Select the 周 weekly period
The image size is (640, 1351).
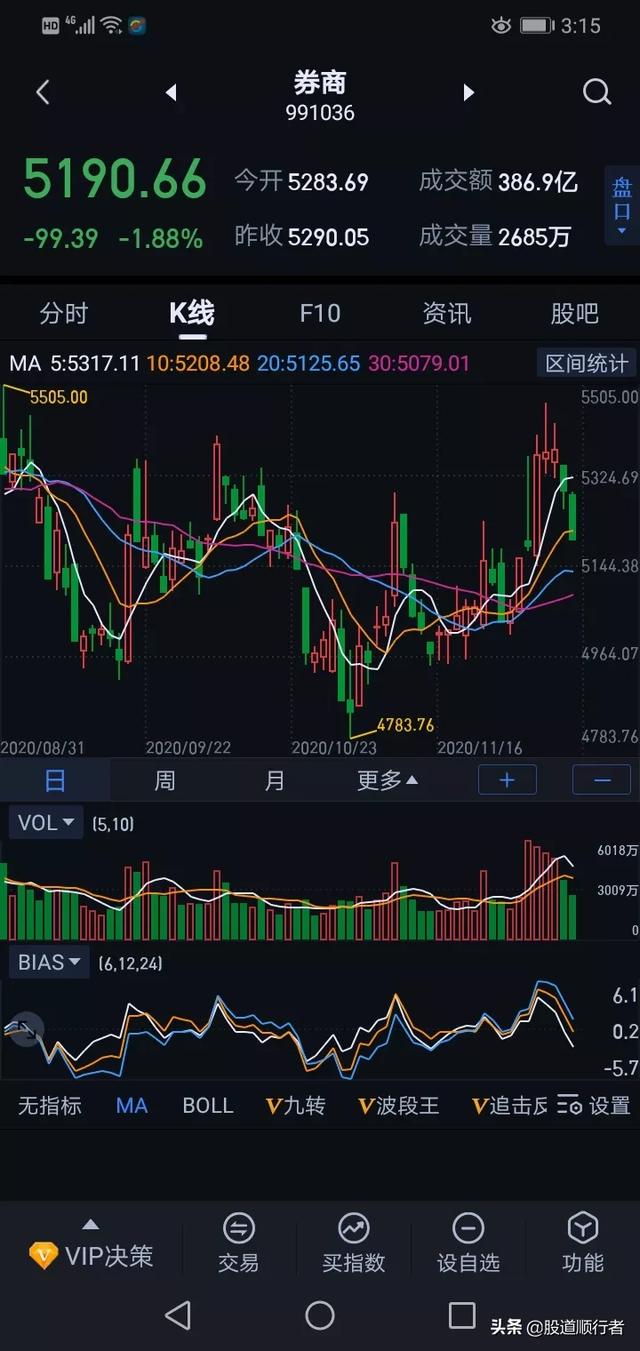[165, 780]
